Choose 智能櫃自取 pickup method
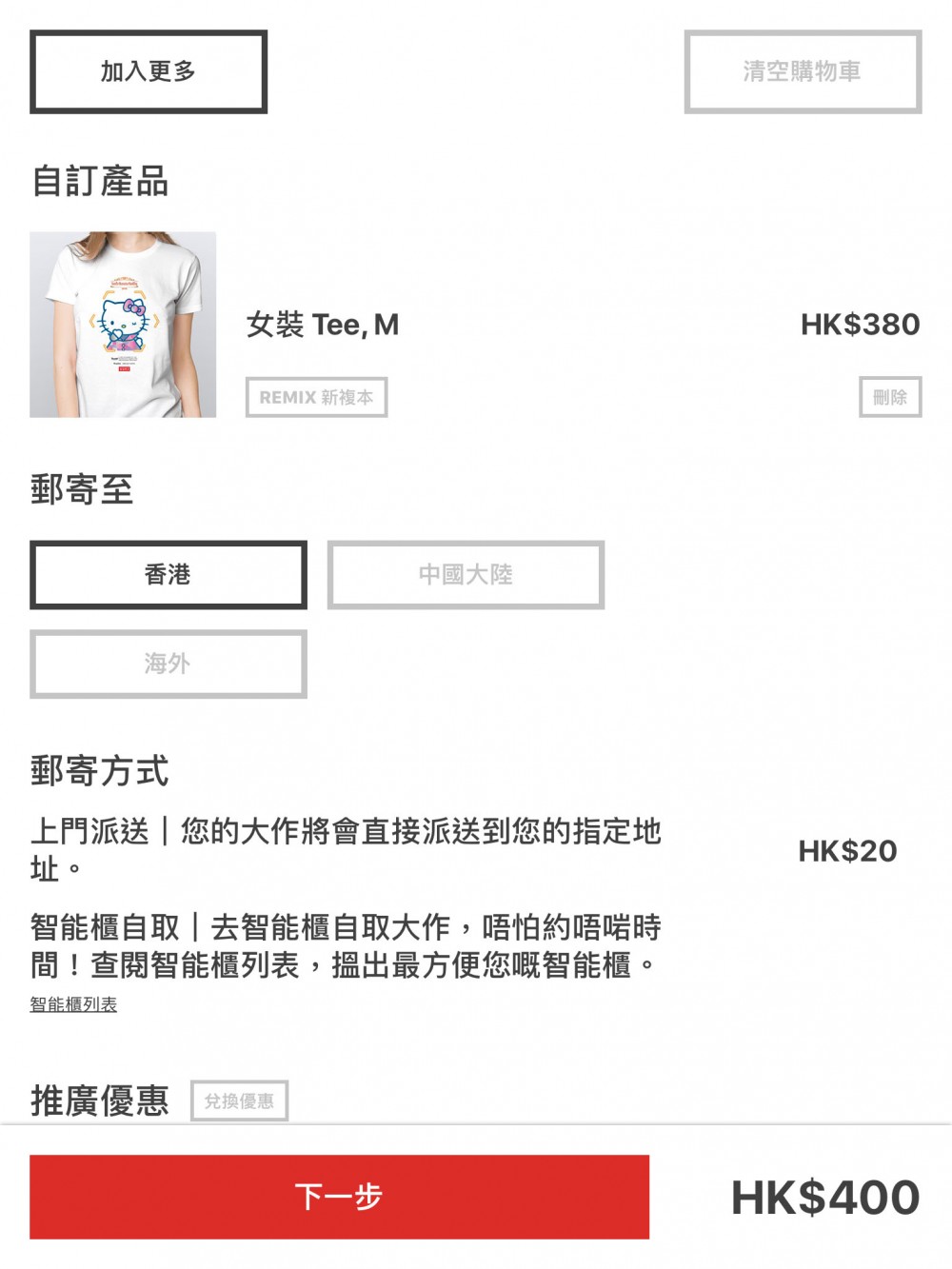This screenshot has width=952, height=1269. click(x=345, y=945)
